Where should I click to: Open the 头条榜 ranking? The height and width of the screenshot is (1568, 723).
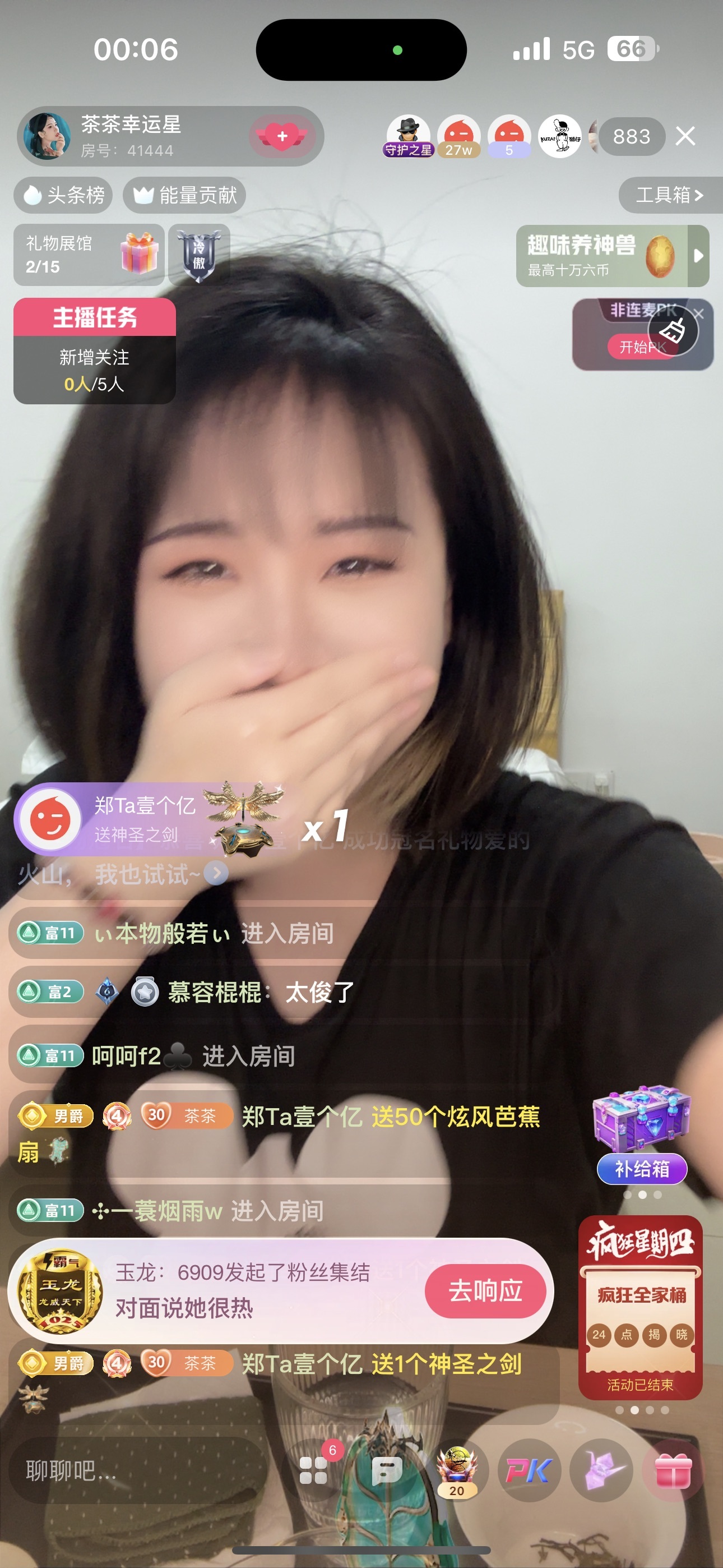pyautogui.click(x=63, y=195)
